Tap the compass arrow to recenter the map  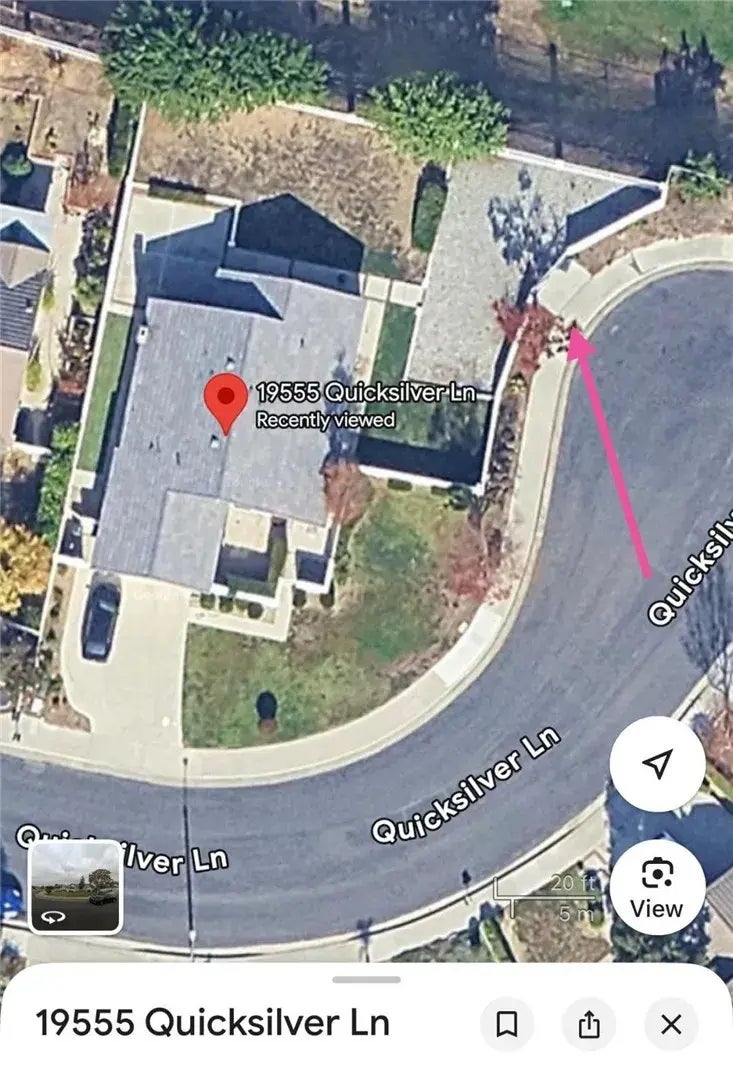tap(657, 765)
